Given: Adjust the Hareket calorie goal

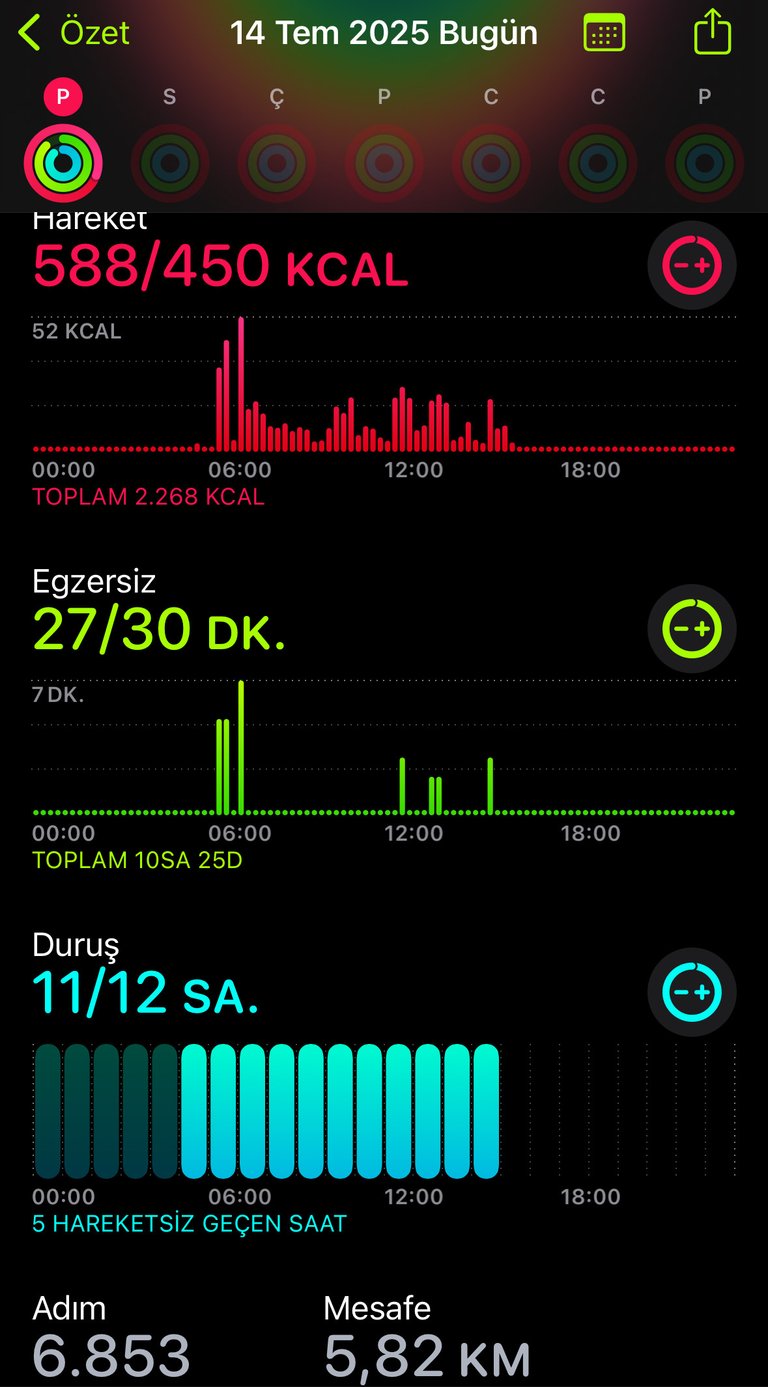Looking at the screenshot, I should coord(692,265).
